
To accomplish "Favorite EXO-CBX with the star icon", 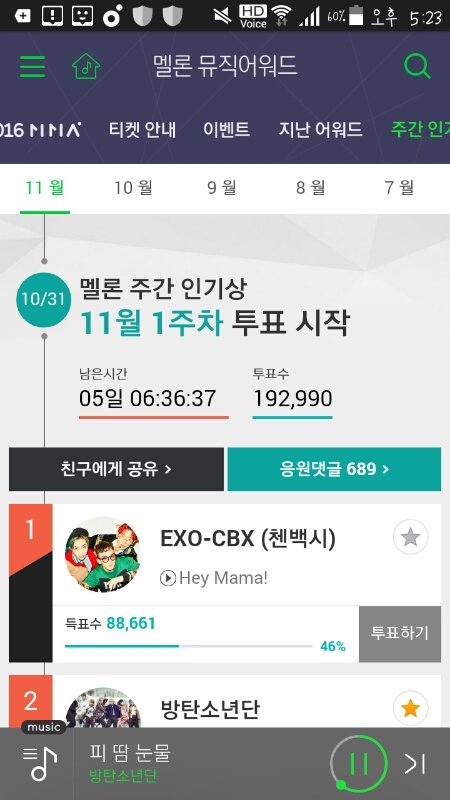I will click(411, 537).
